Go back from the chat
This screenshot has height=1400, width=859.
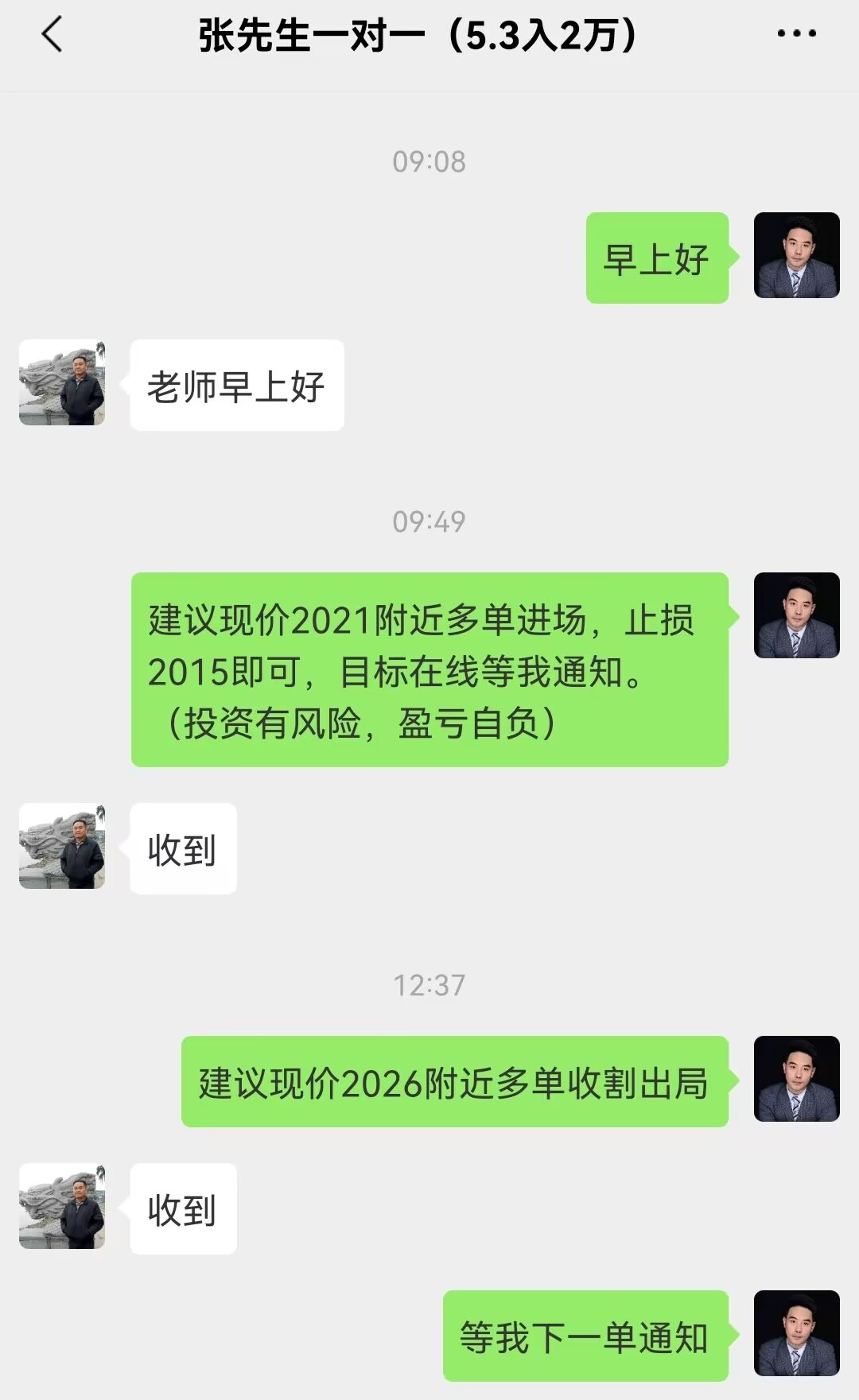pos(52,35)
